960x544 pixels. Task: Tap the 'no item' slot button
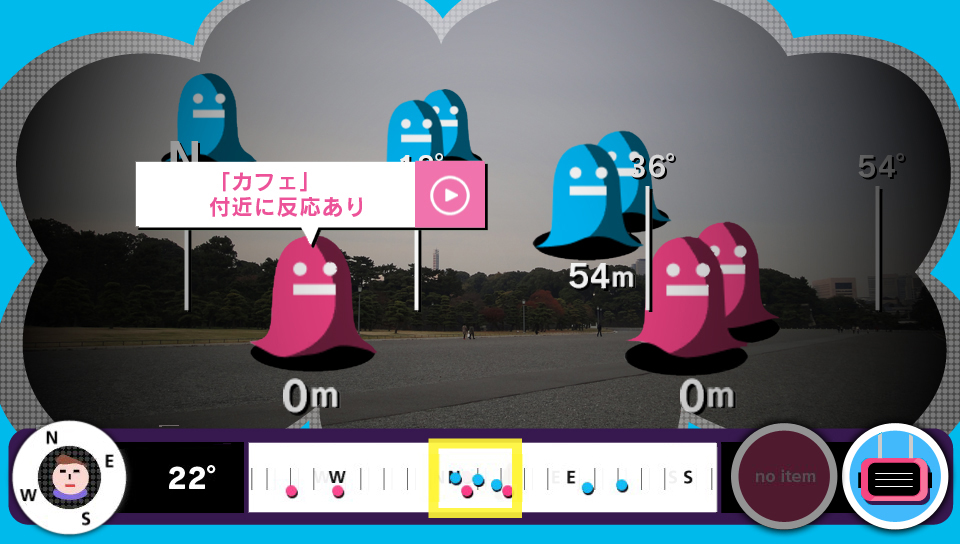pos(784,476)
